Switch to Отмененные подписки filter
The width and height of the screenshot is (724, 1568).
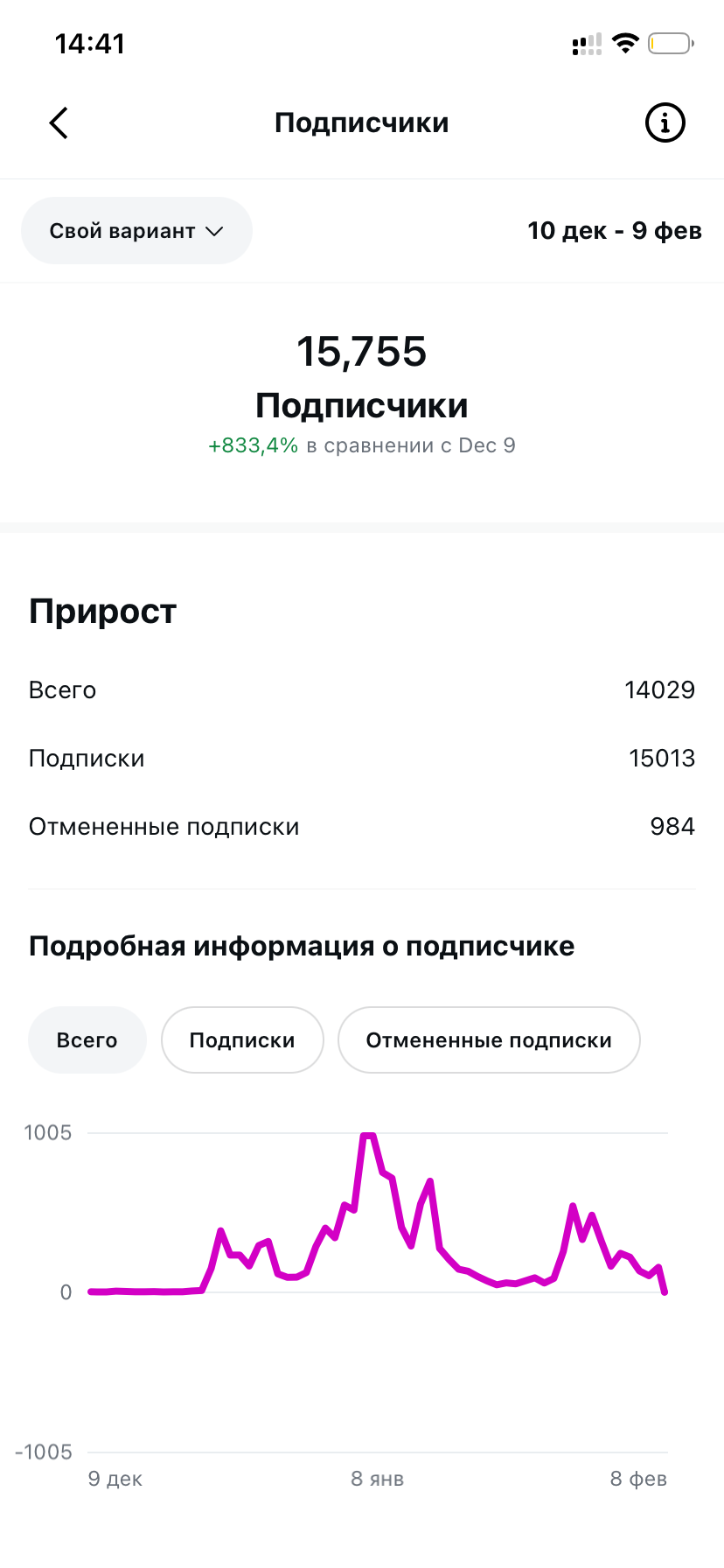(x=489, y=1039)
